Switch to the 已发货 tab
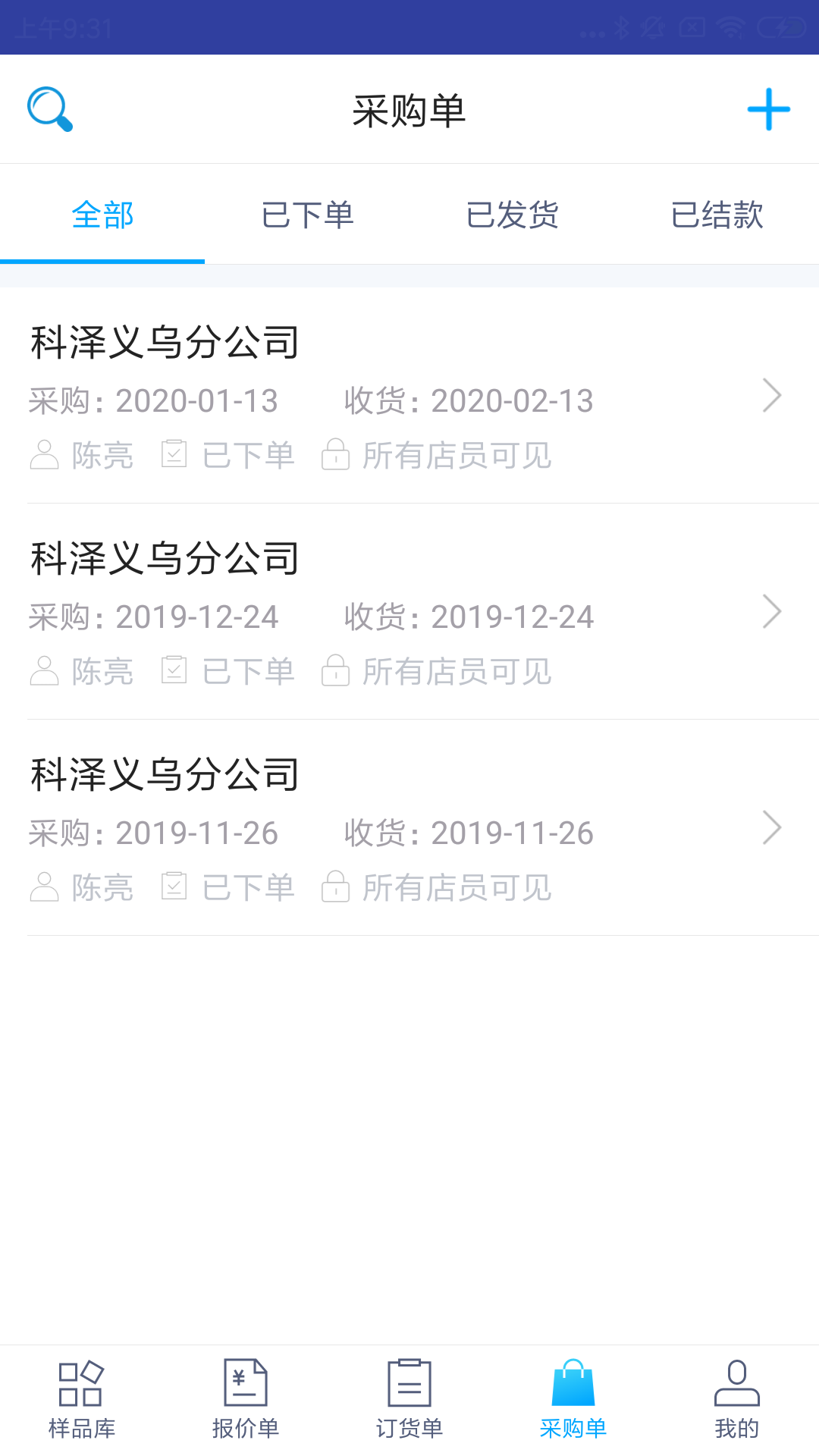 512,216
